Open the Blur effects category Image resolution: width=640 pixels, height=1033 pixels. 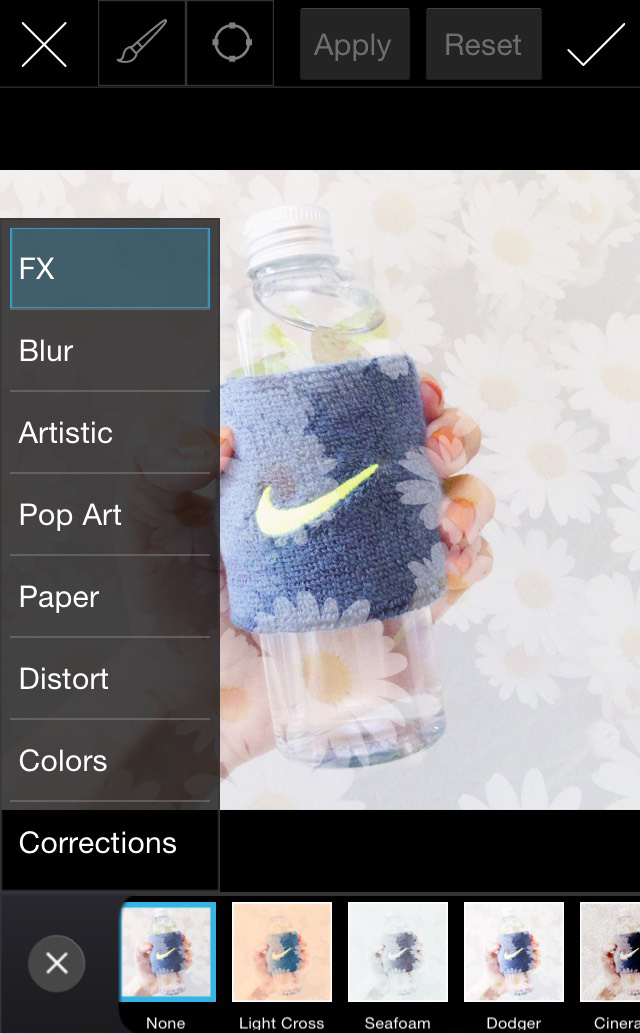110,351
